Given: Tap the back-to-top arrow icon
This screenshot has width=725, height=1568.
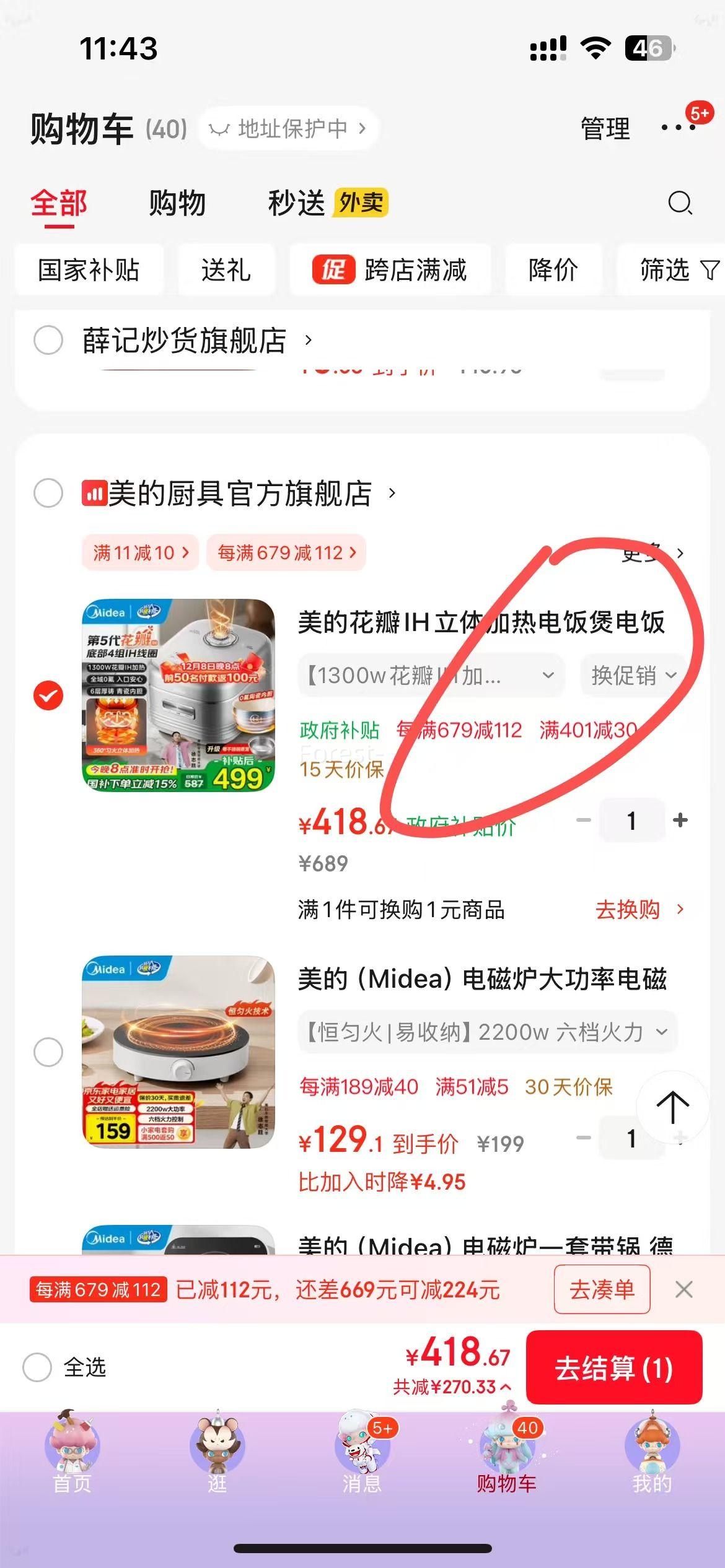Looking at the screenshot, I should 674,1108.
